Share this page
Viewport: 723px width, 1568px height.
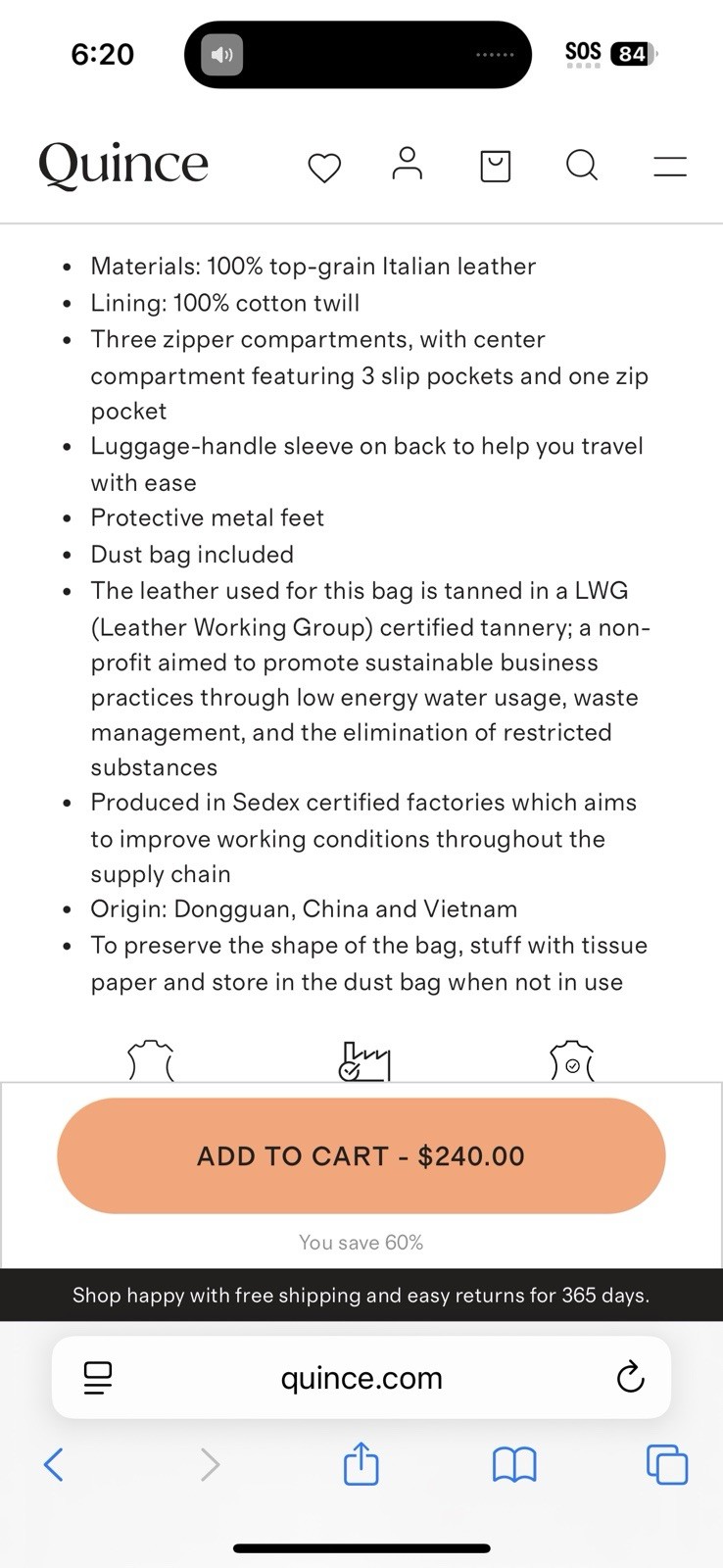click(361, 1463)
